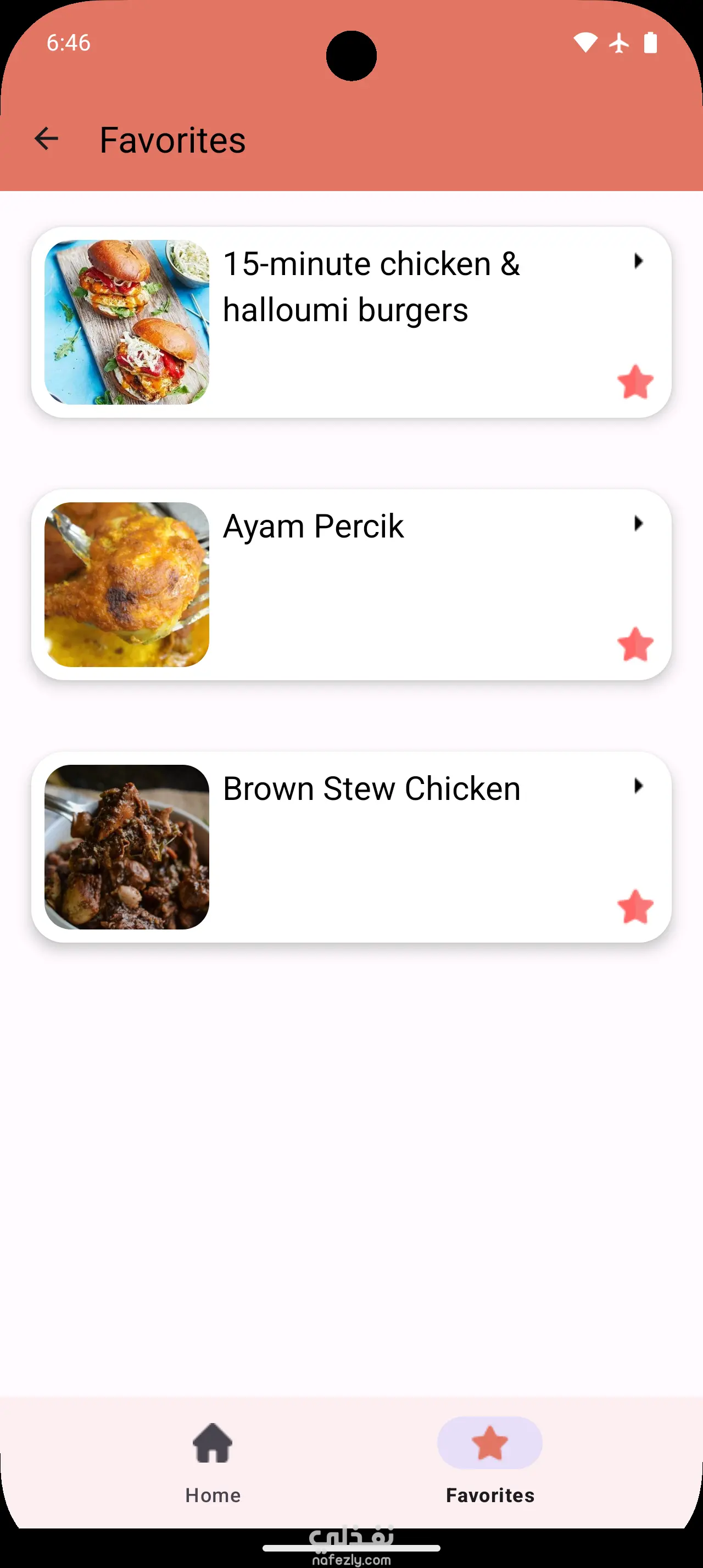
Task: Unfavorite the 15-minute chicken & halloumi burgers recipe
Action: (x=635, y=382)
